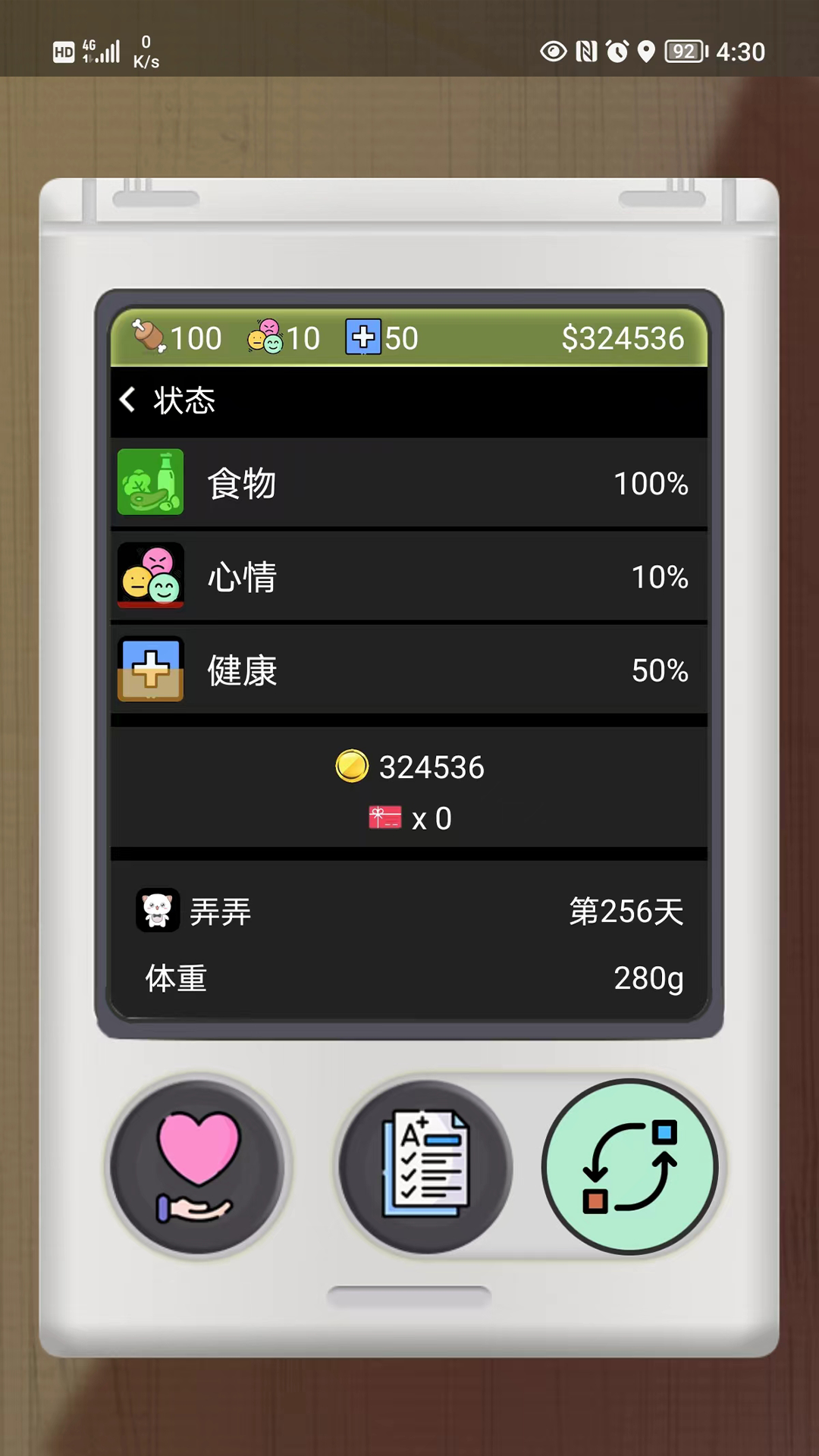The image size is (819, 1456).
Task: Go back from the 状态 screen
Action: point(128,400)
